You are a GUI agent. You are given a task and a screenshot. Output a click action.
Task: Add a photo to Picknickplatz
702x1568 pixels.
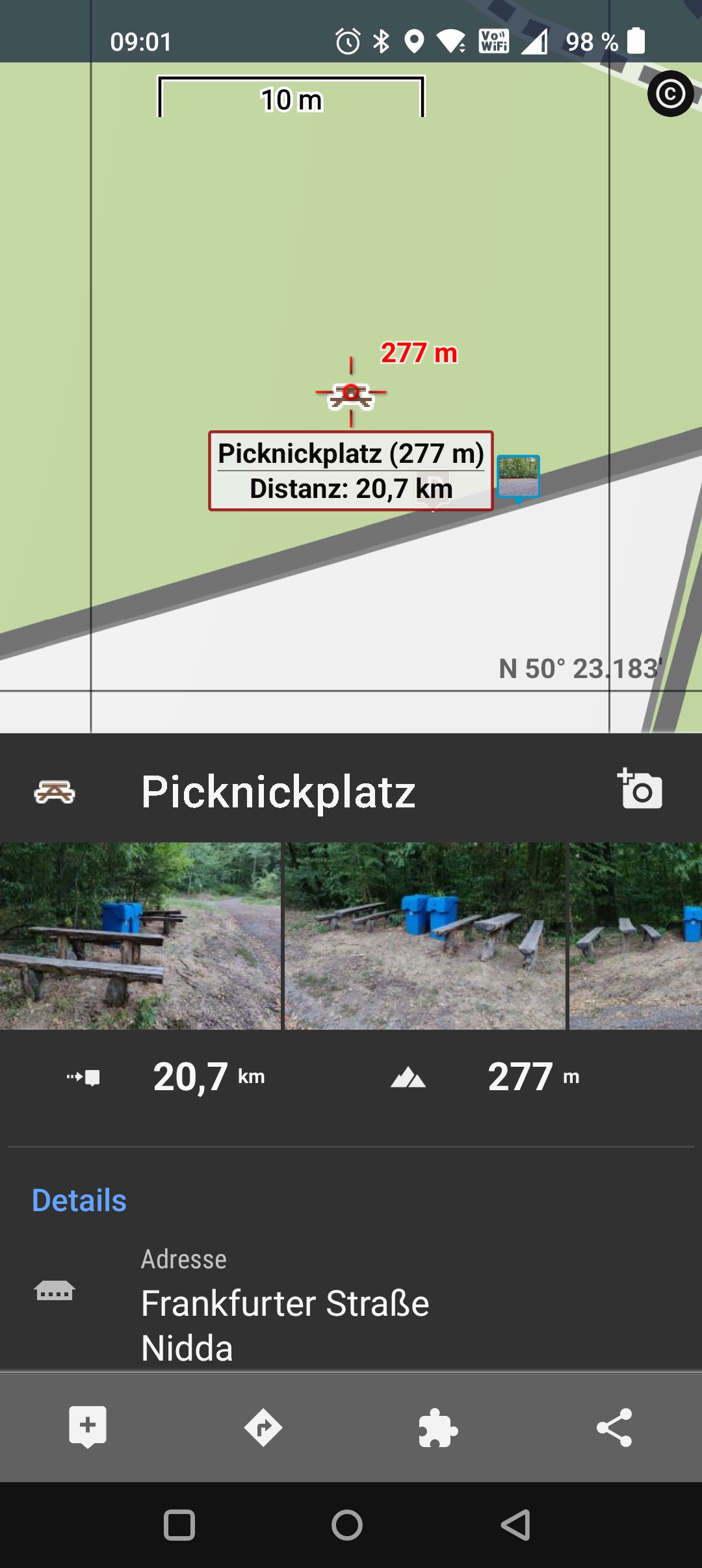pyautogui.click(x=640, y=789)
